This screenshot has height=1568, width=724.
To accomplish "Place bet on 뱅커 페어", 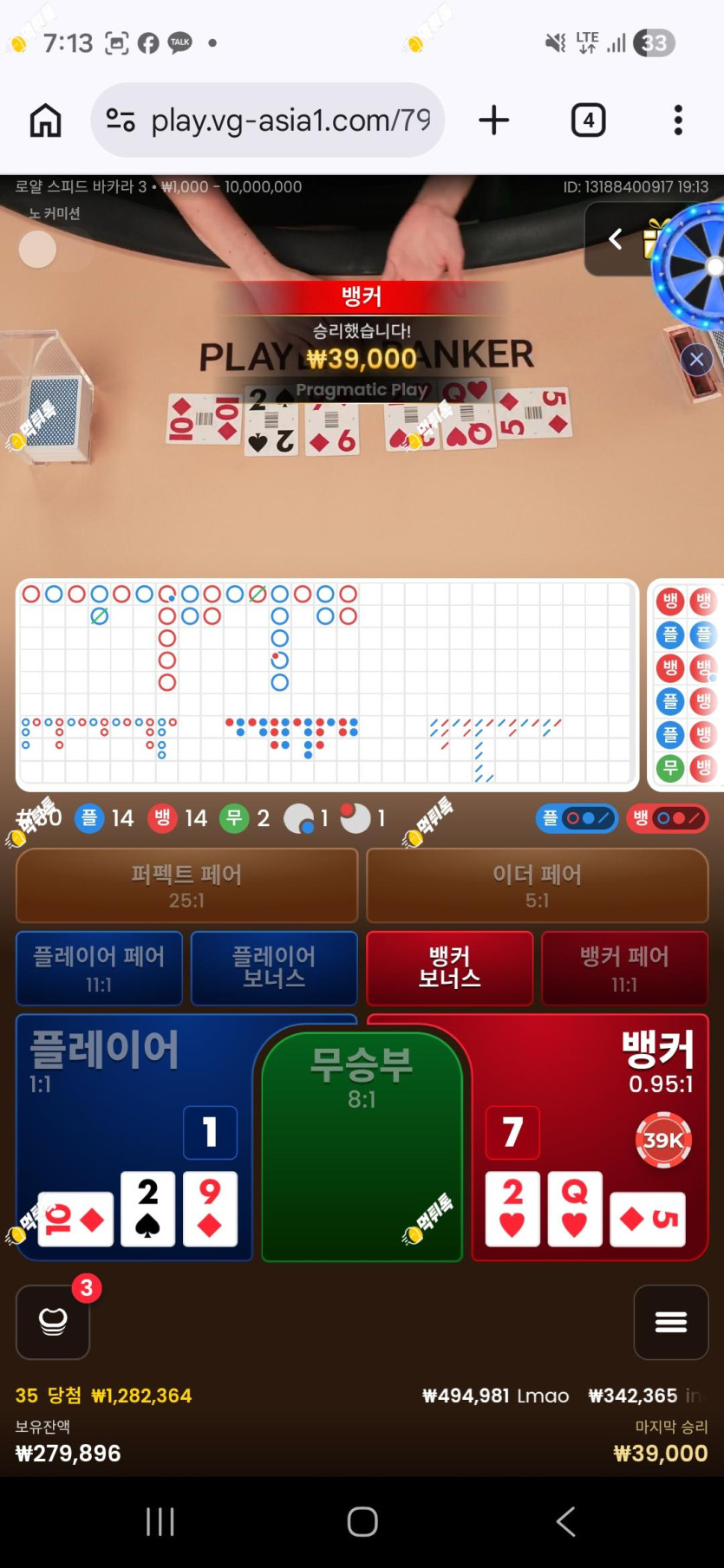I will pos(624,968).
